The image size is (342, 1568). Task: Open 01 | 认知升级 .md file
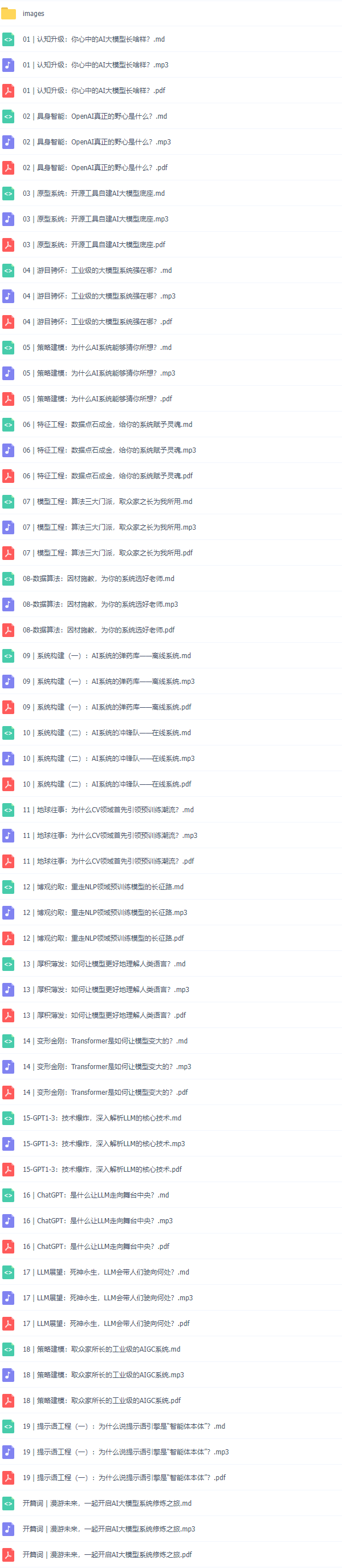[93, 39]
